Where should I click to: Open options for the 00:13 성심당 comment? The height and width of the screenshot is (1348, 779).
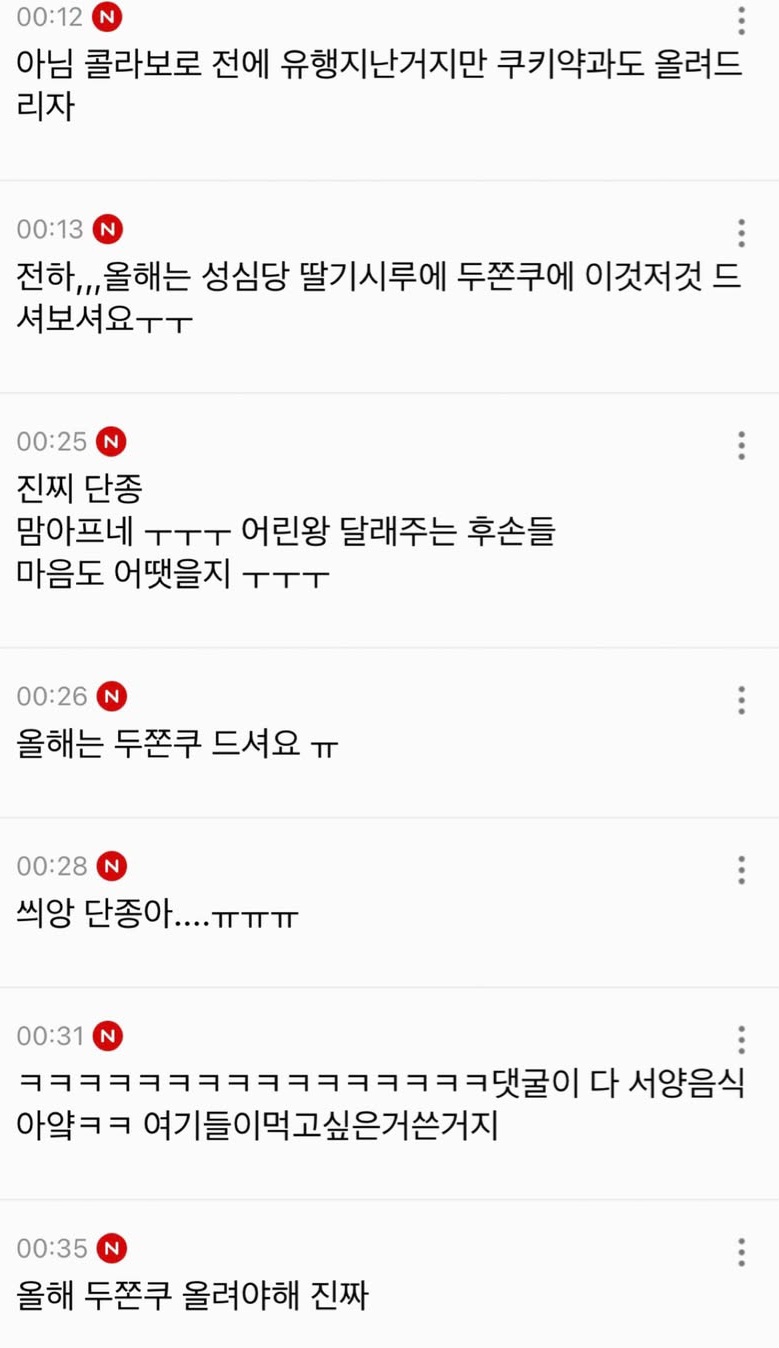tap(741, 232)
